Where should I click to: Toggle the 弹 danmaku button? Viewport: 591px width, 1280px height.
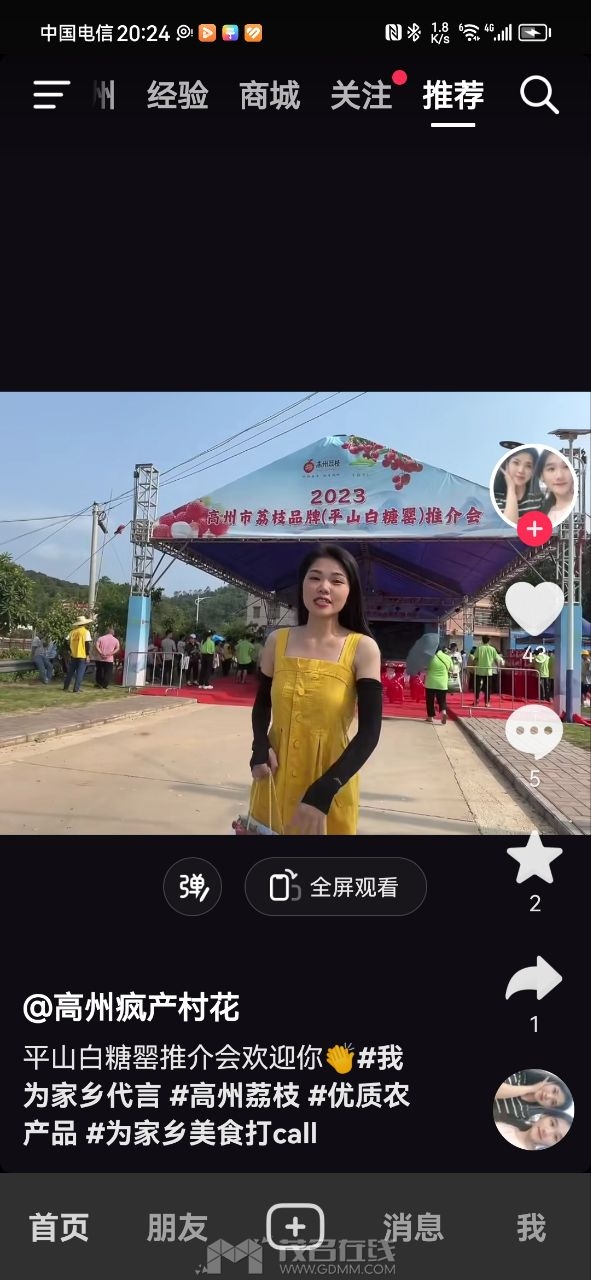click(x=192, y=886)
